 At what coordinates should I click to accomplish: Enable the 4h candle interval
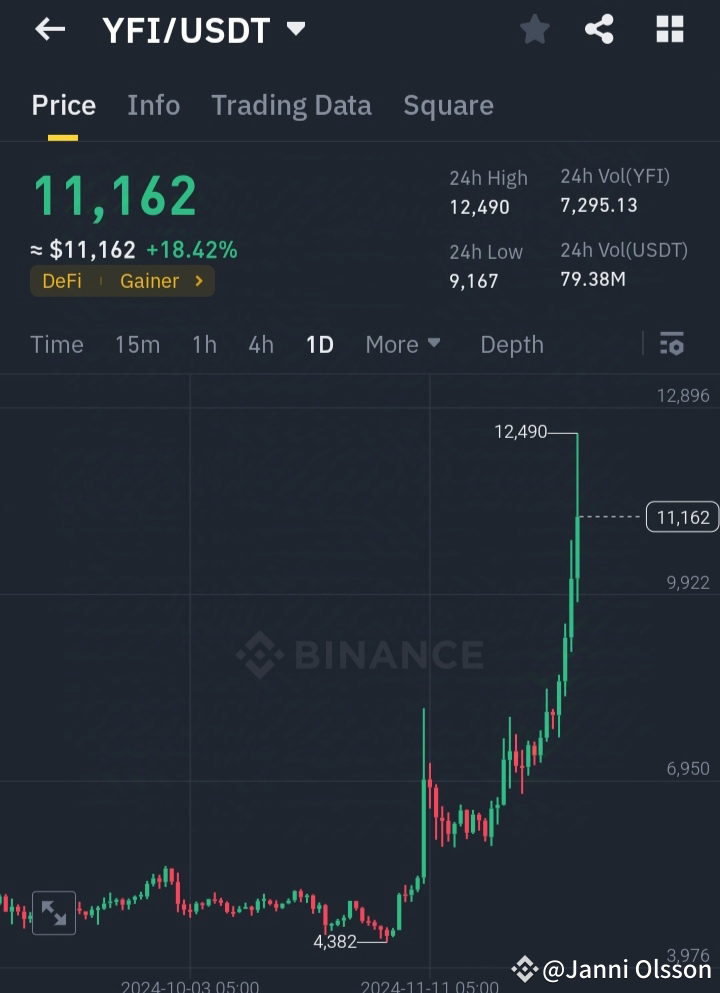pos(260,344)
